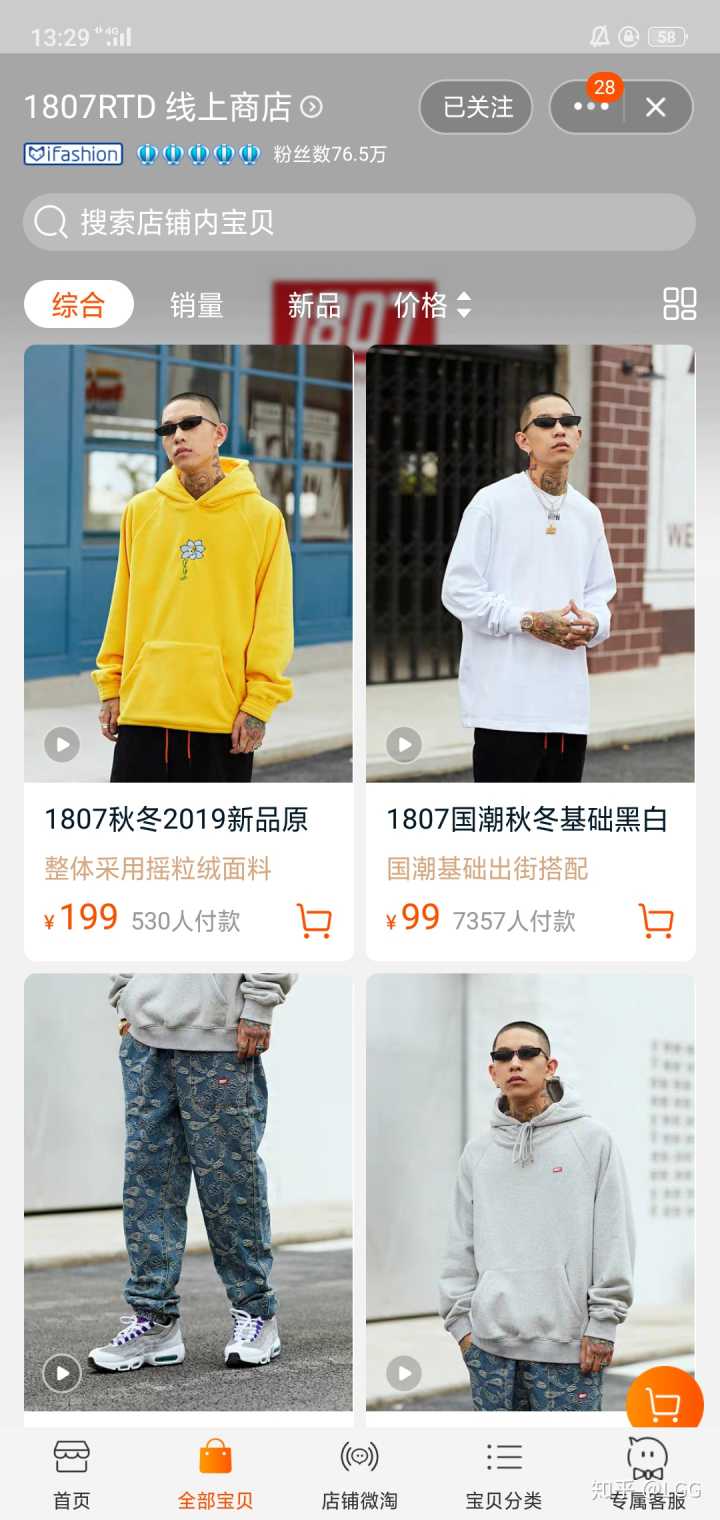This screenshot has height=1520, width=720.
Task: Sort items by 销量
Action: pyautogui.click(x=196, y=305)
